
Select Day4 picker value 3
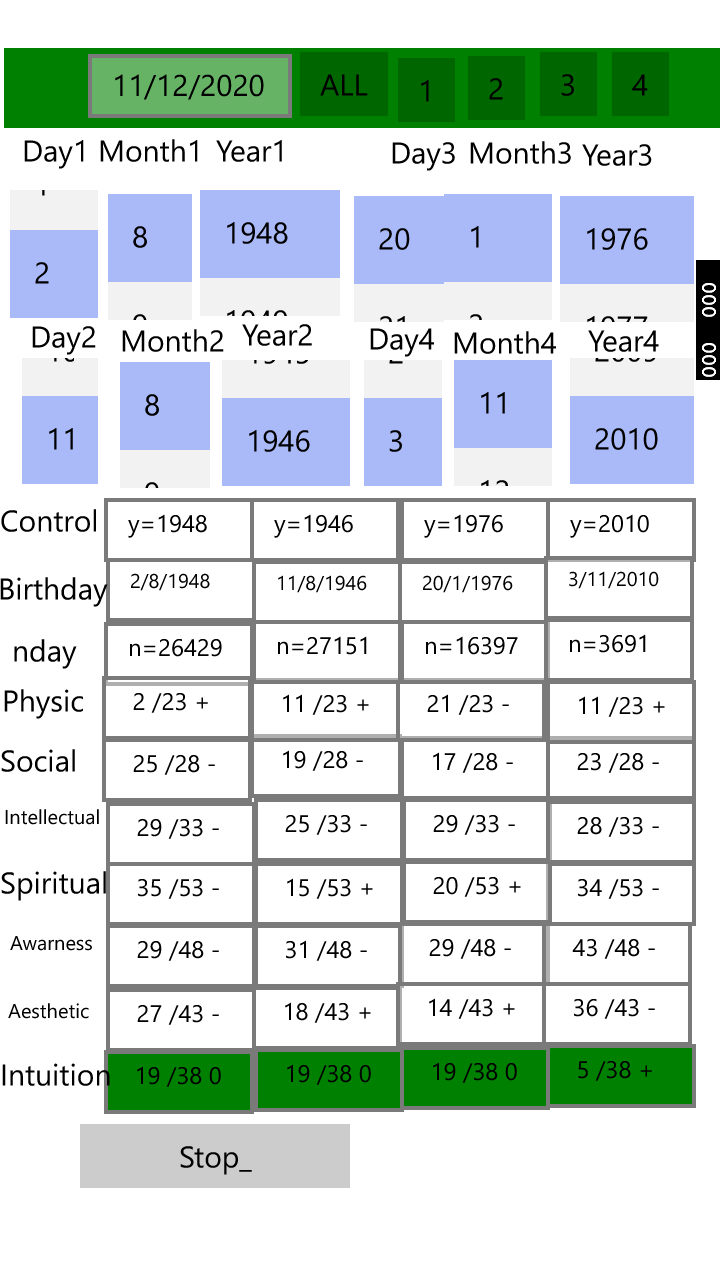(x=402, y=441)
